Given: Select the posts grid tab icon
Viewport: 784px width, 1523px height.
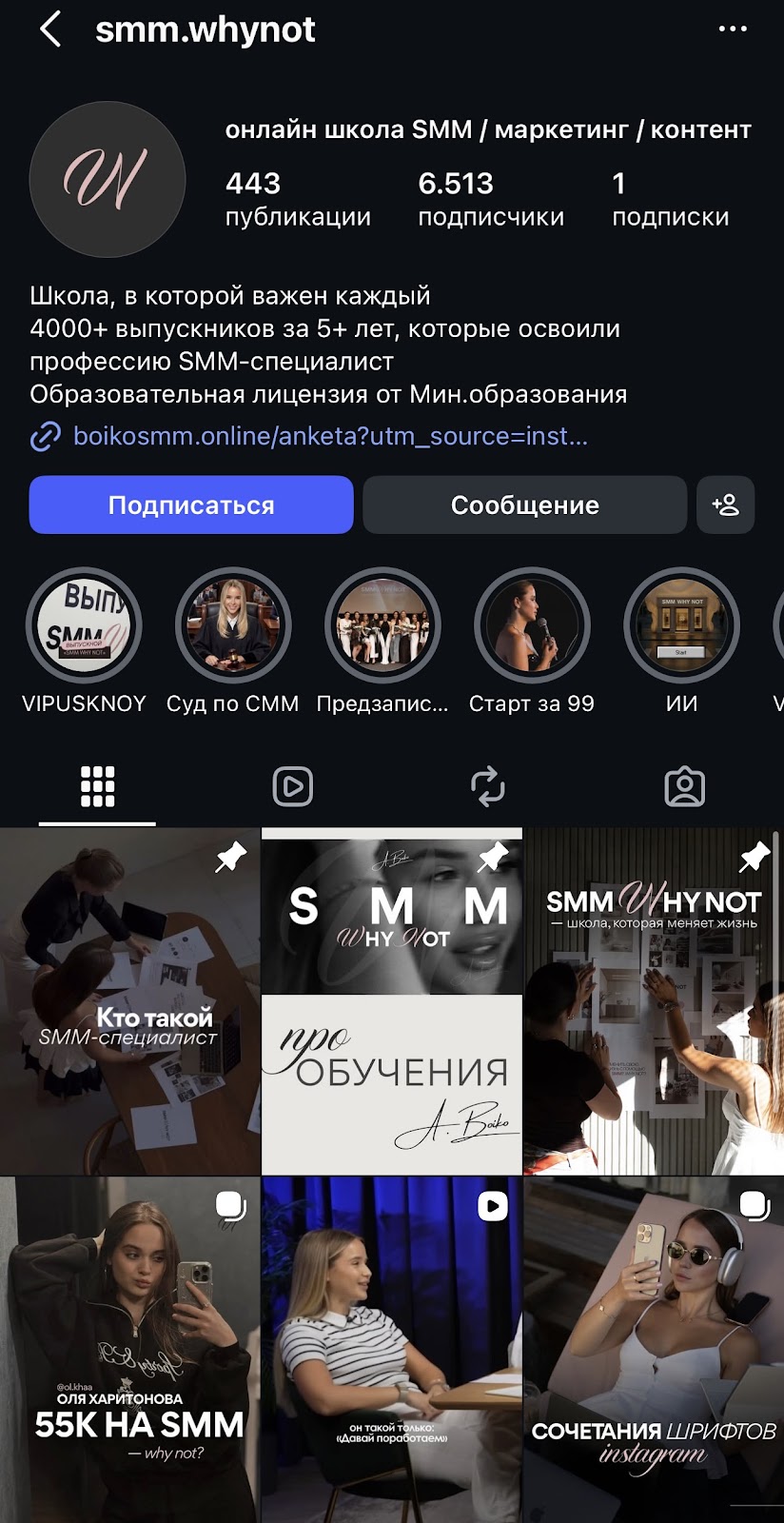Looking at the screenshot, I should coord(95,786).
